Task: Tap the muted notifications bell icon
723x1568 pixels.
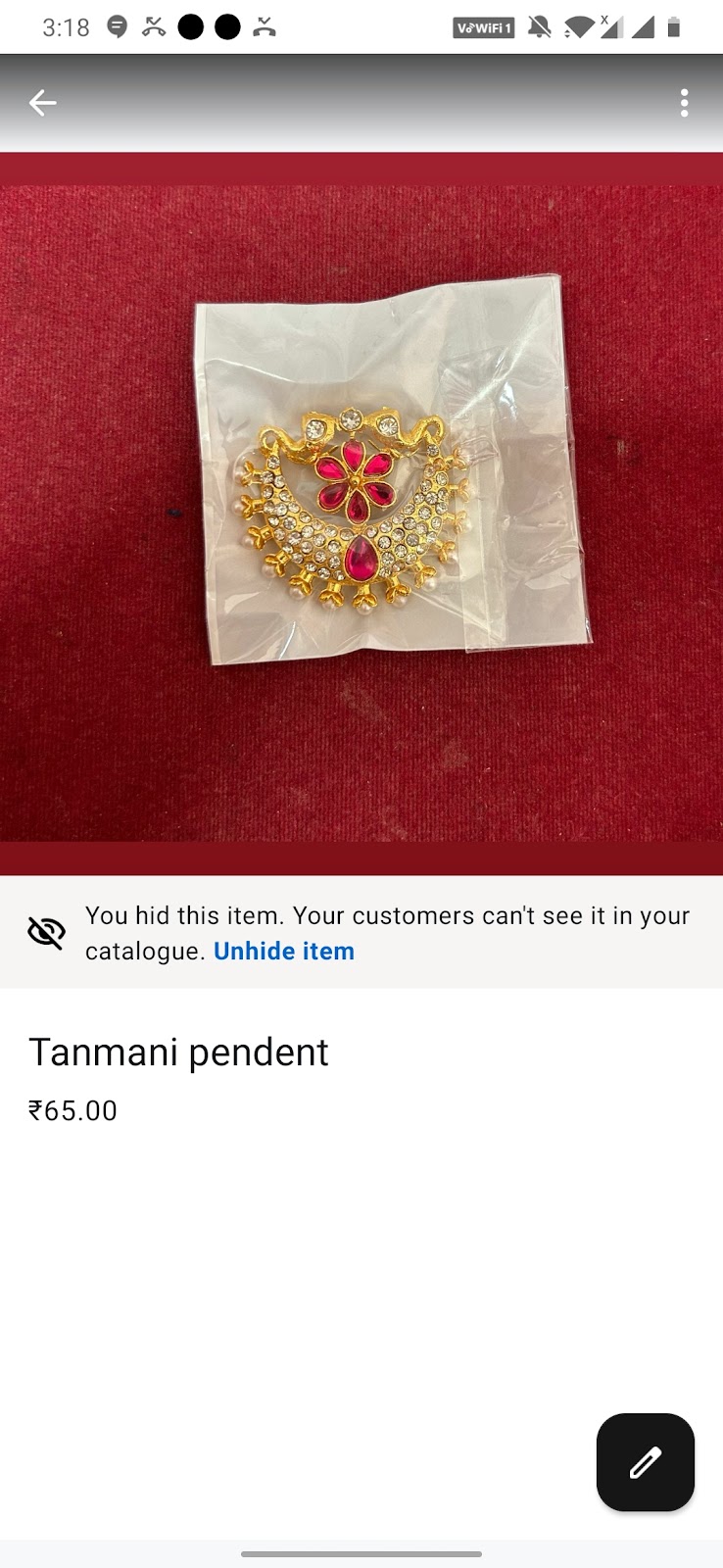Action: 540,27
